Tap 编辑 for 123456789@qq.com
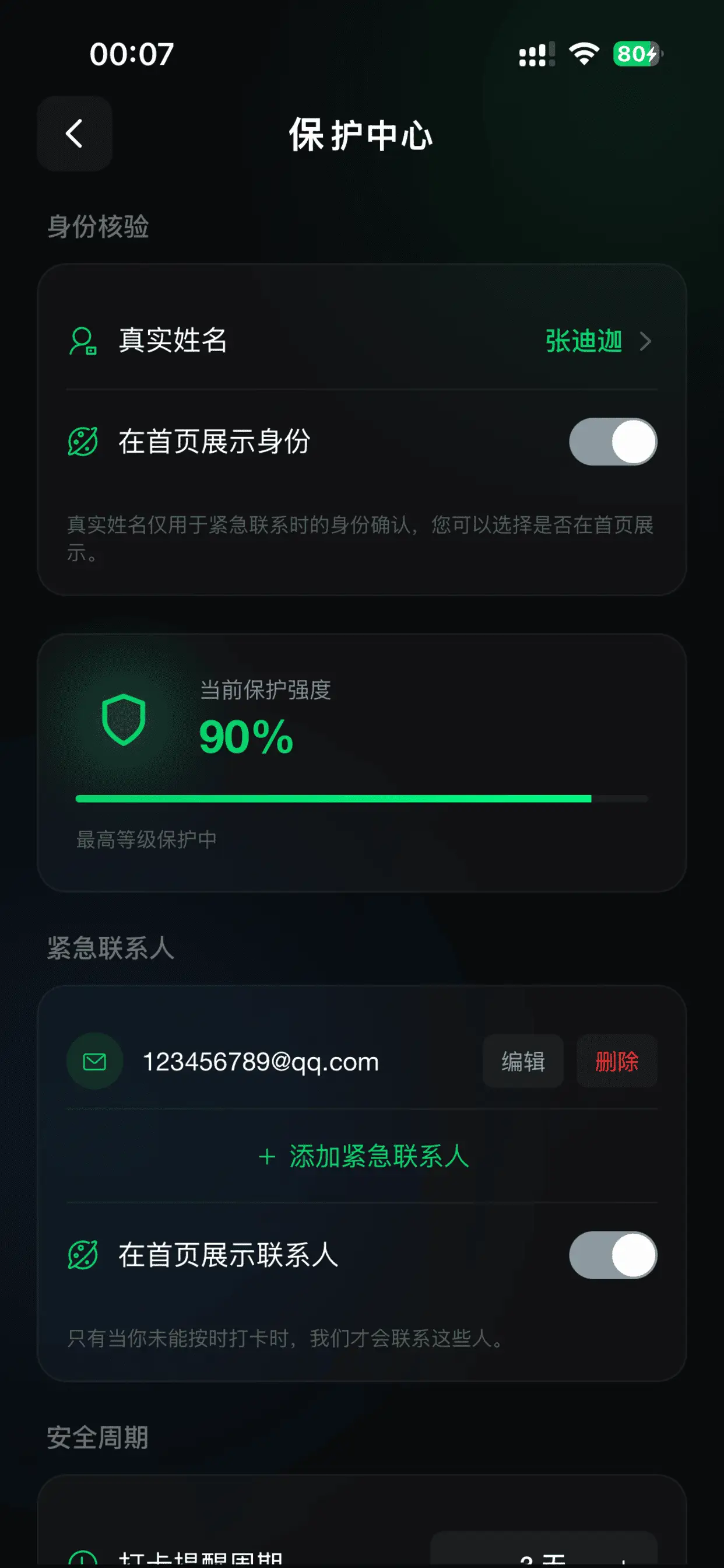Image resolution: width=724 pixels, height=1568 pixels. point(523,1061)
